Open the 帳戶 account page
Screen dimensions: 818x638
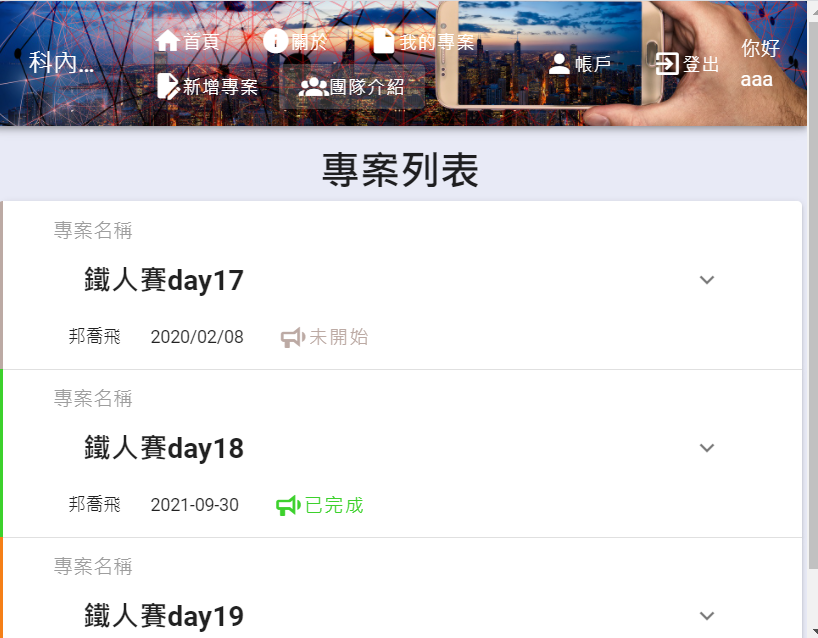(580, 64)
